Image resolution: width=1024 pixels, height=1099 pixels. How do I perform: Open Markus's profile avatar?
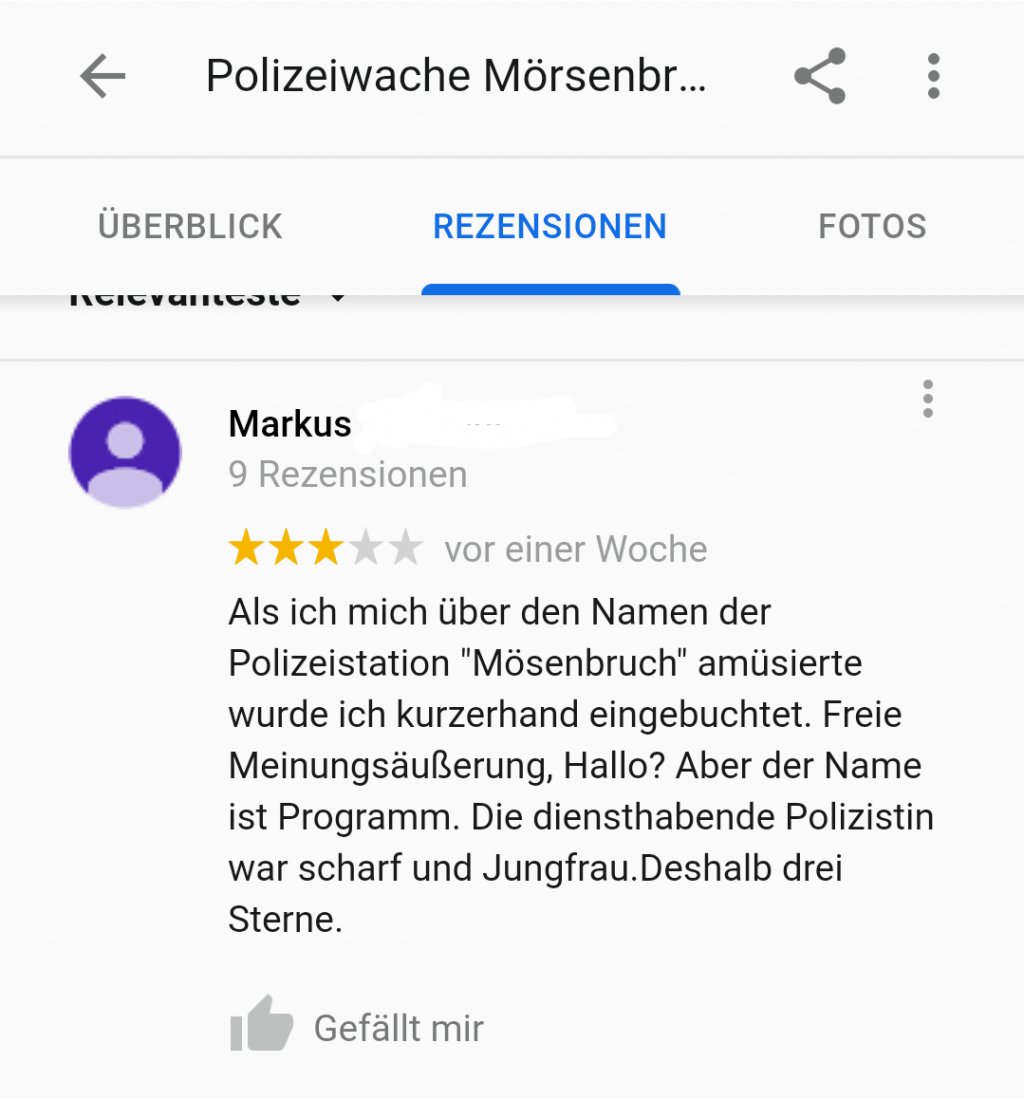(125, 452)
